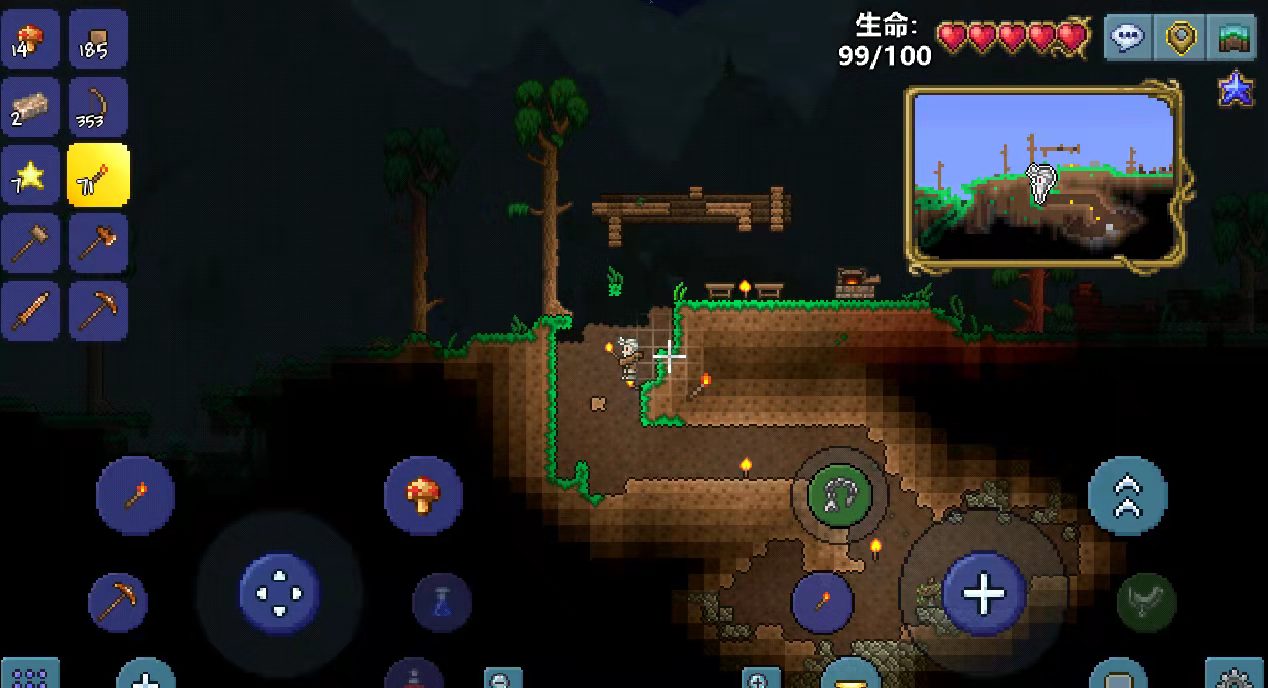Screen dimensions: 1268x688
Task: Select the mushroom hotbar slot with 14
Action: pyautogui.click(x=29, y=40)
